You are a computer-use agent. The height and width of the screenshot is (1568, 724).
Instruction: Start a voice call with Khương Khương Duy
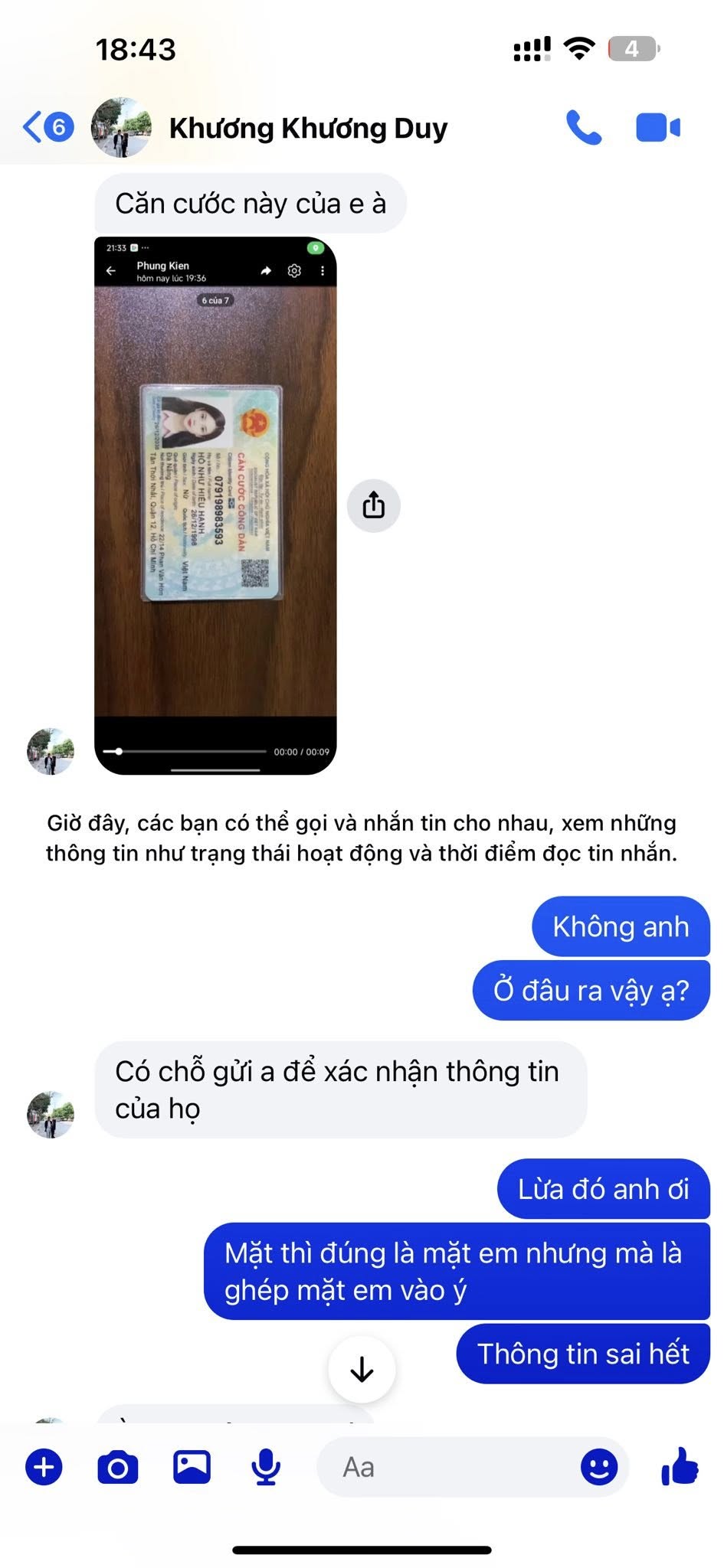[583, 128]
